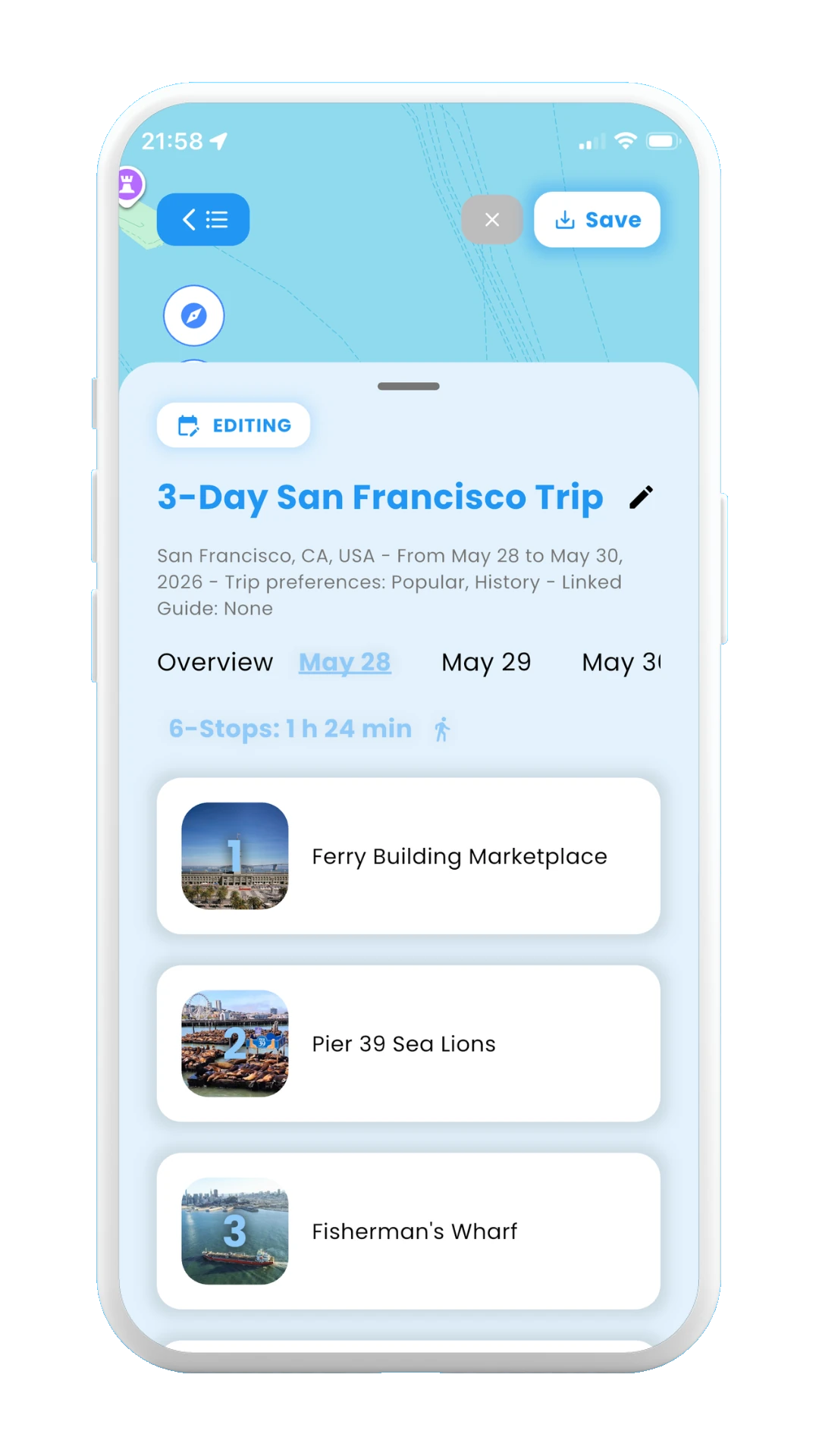Open the Fisherman's Wharf stop card
Viewport: 819px width, 1456px height.
coord(409,1232)
